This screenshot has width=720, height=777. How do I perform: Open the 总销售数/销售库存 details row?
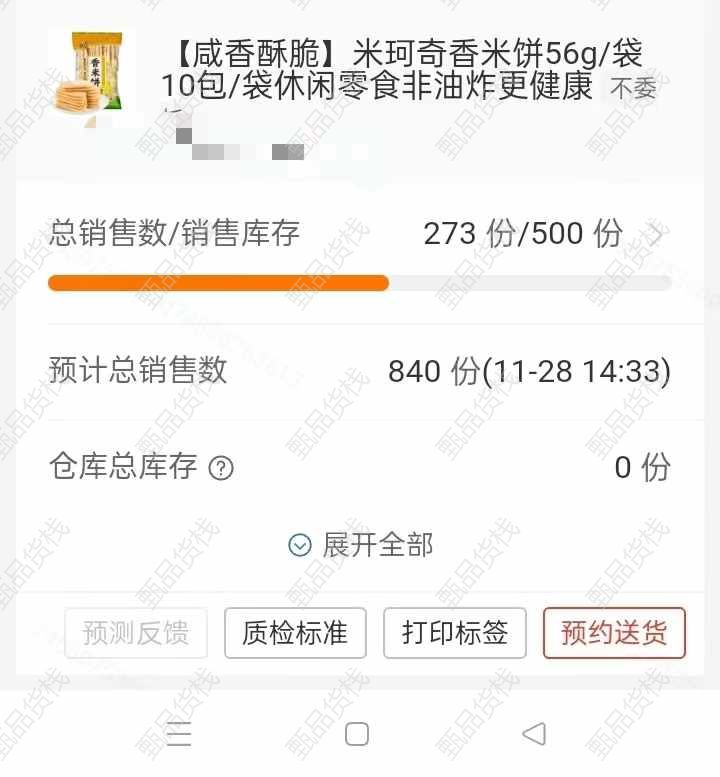tap(656, 235)
